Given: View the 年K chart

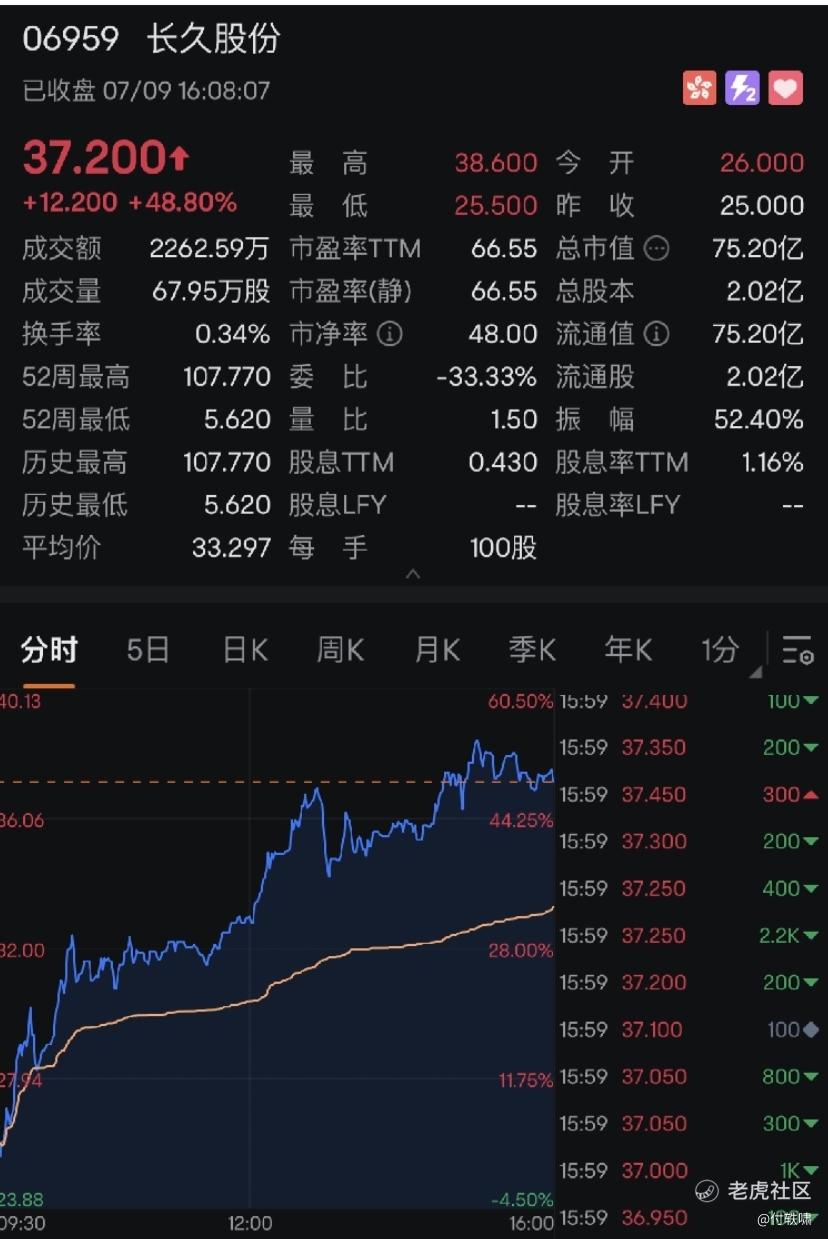Looking at the screenshot, I should click(628, 651).
